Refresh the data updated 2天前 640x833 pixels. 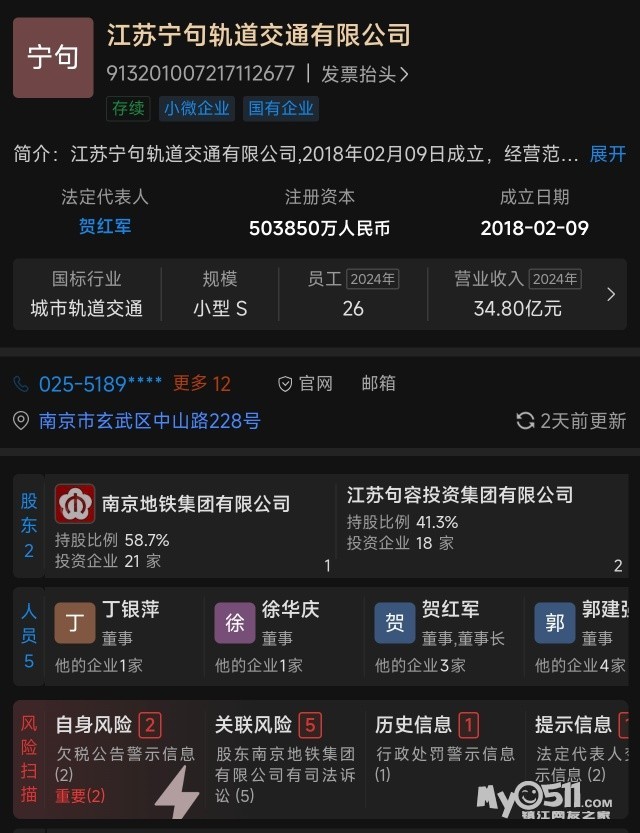571,421
